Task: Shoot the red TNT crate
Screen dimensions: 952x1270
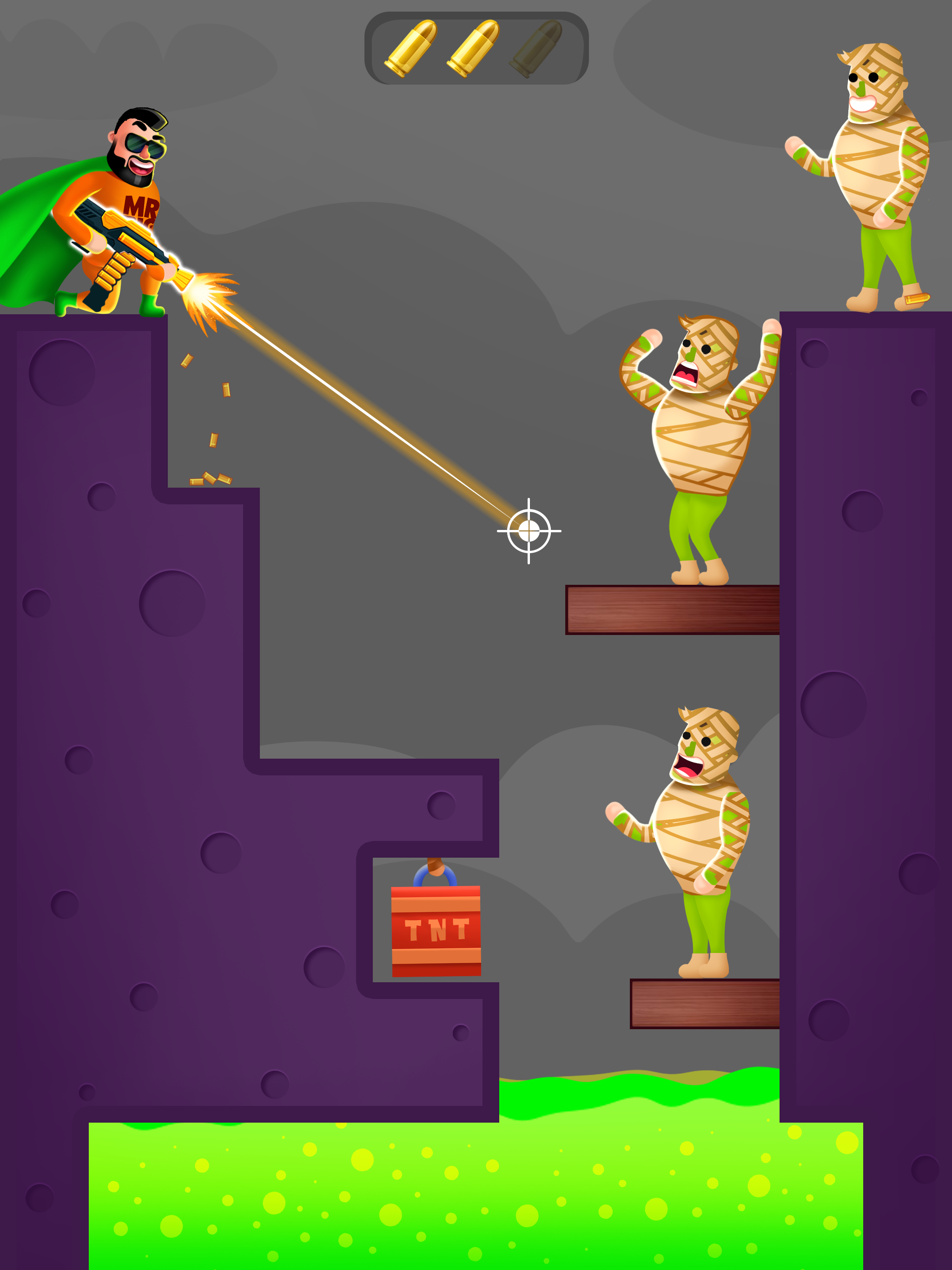Action: [x=436, y=931]
